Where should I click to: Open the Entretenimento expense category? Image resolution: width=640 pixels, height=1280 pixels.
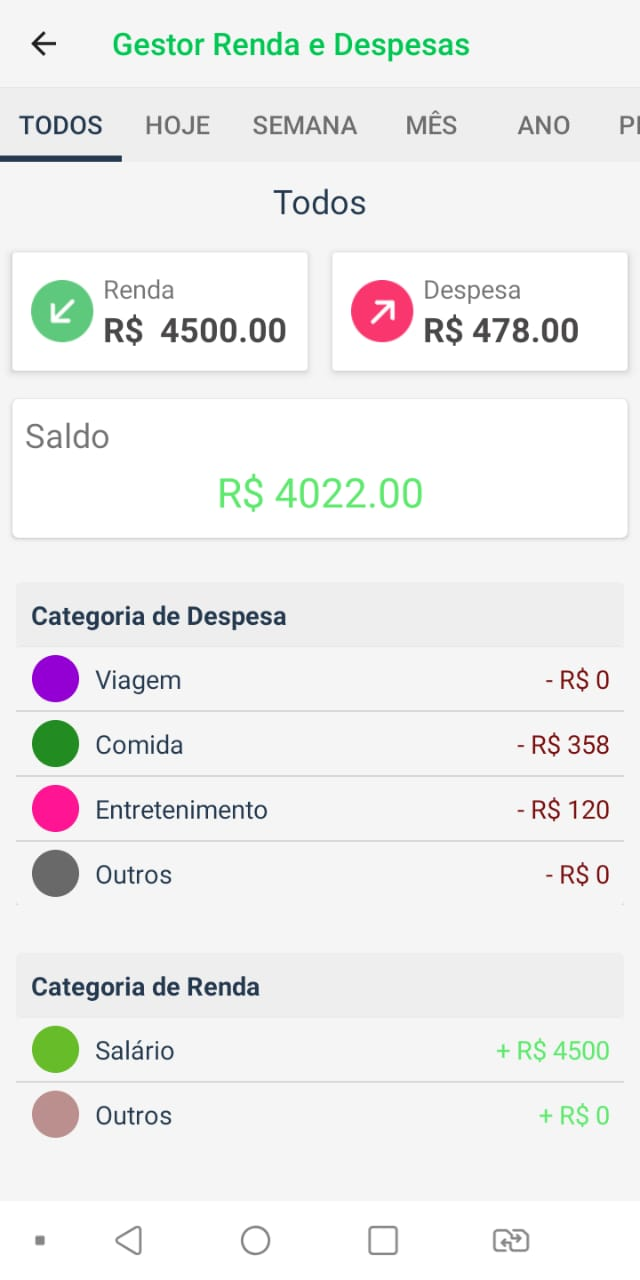tap(320, 810)
